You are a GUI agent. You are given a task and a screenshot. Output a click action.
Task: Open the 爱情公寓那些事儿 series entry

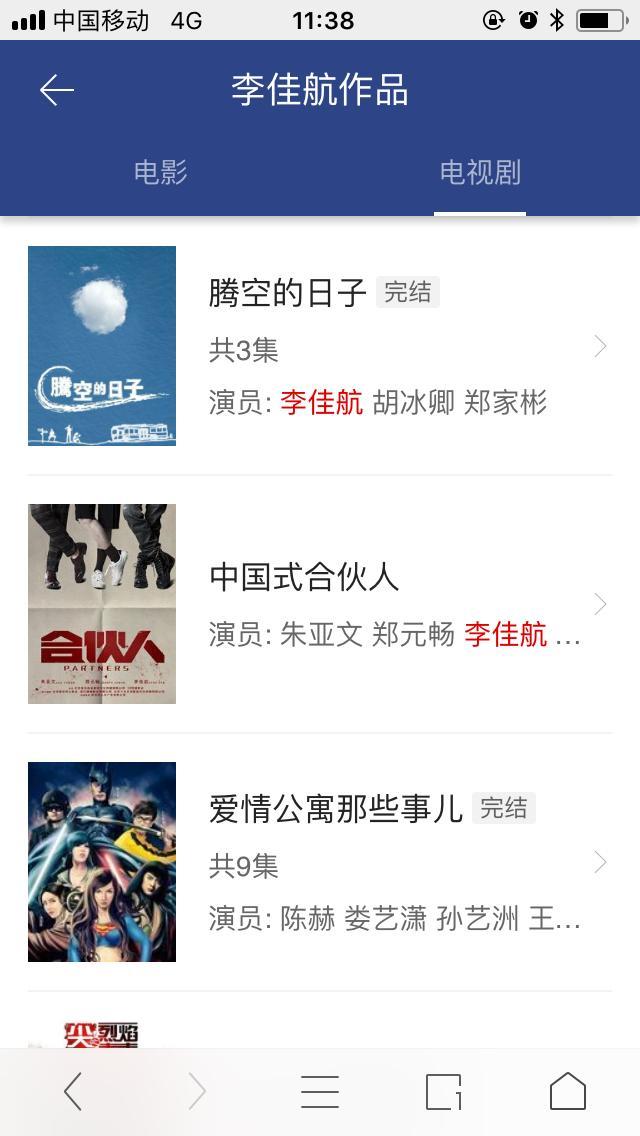coord(320,862)
